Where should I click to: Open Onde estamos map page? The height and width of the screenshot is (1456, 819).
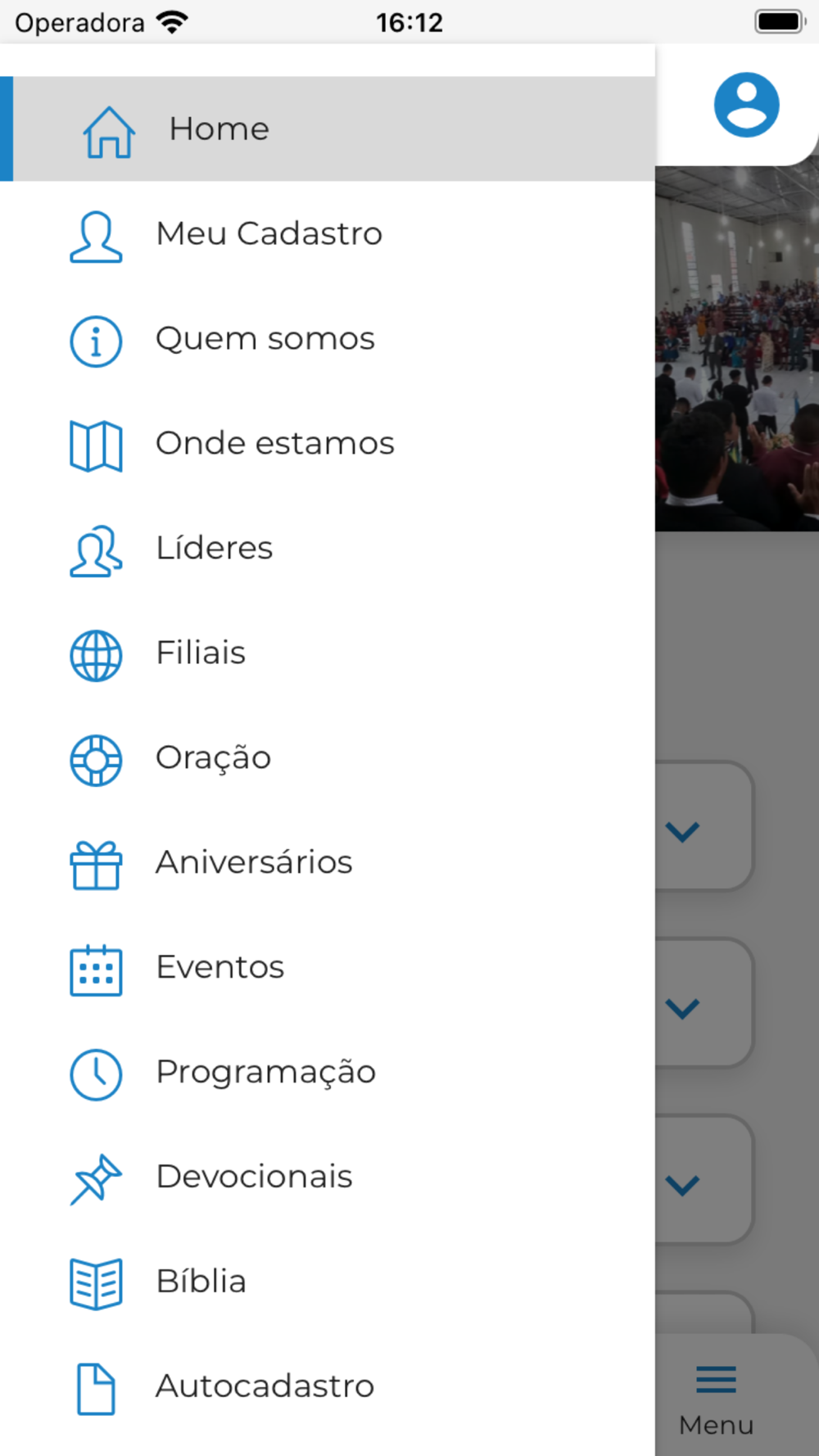coord(274,444)
